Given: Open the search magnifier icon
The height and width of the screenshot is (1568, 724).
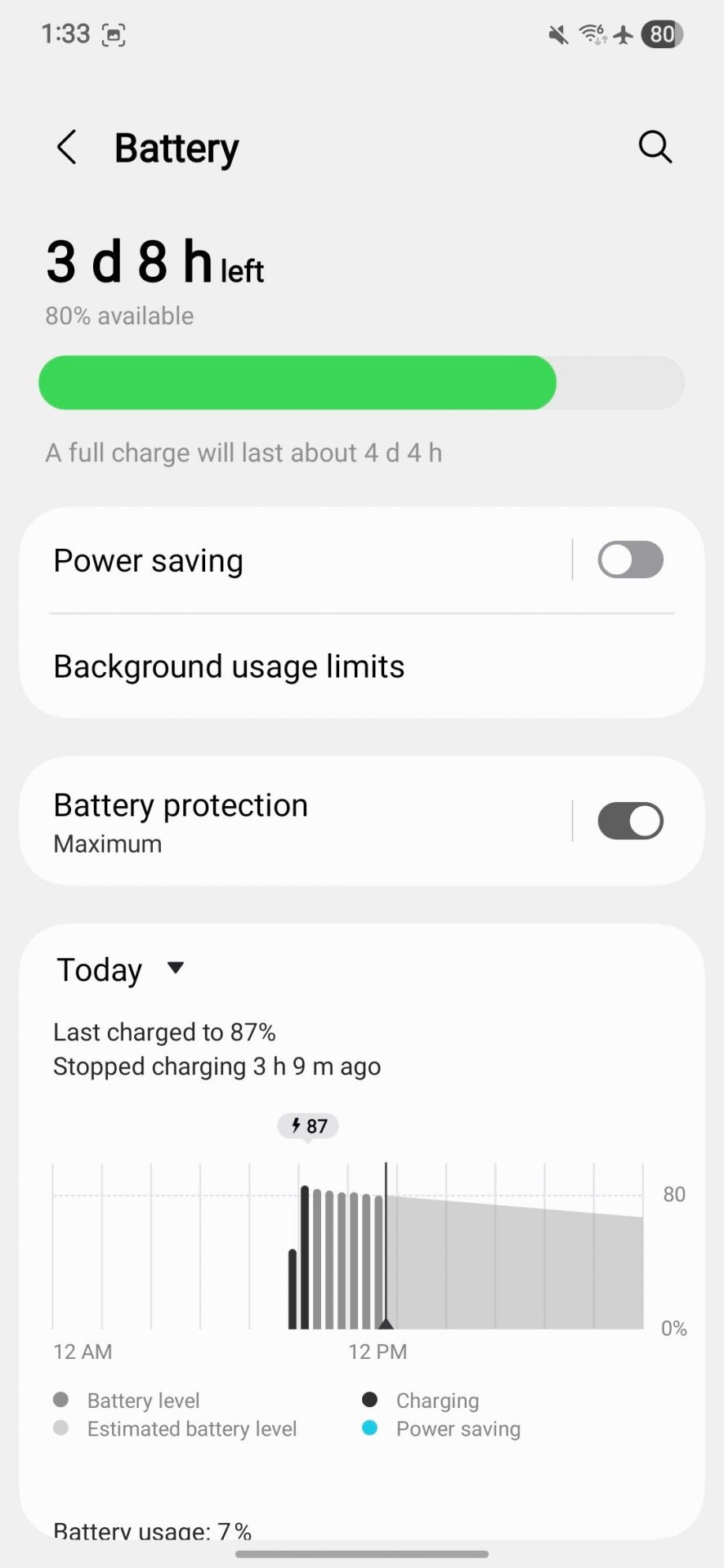Looking at the screenshot, I should (655, 148).
